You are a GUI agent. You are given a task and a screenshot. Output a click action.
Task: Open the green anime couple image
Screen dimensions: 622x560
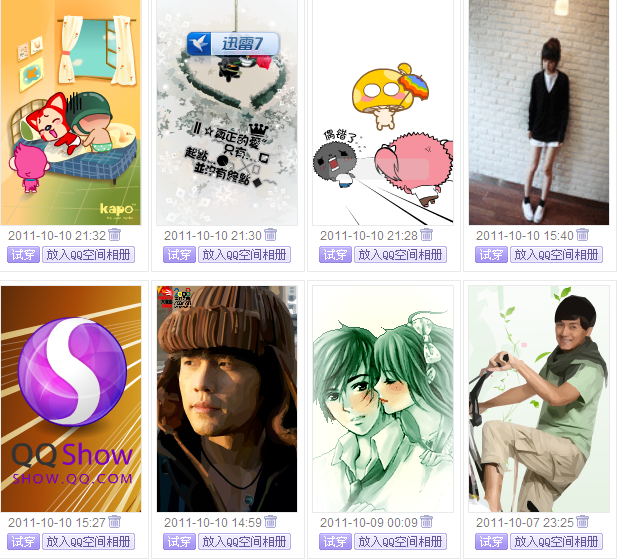point(383,398)
